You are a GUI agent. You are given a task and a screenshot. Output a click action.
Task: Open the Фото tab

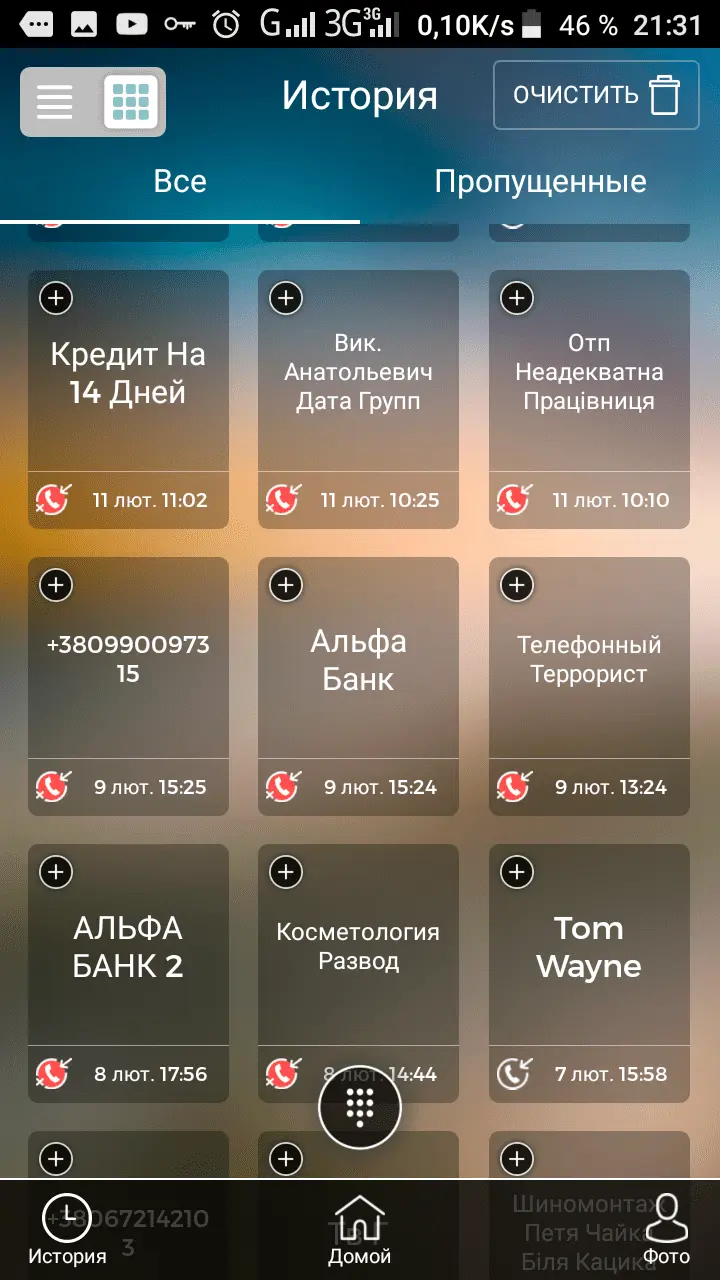pyautogui.click(x=666, y=1232)
